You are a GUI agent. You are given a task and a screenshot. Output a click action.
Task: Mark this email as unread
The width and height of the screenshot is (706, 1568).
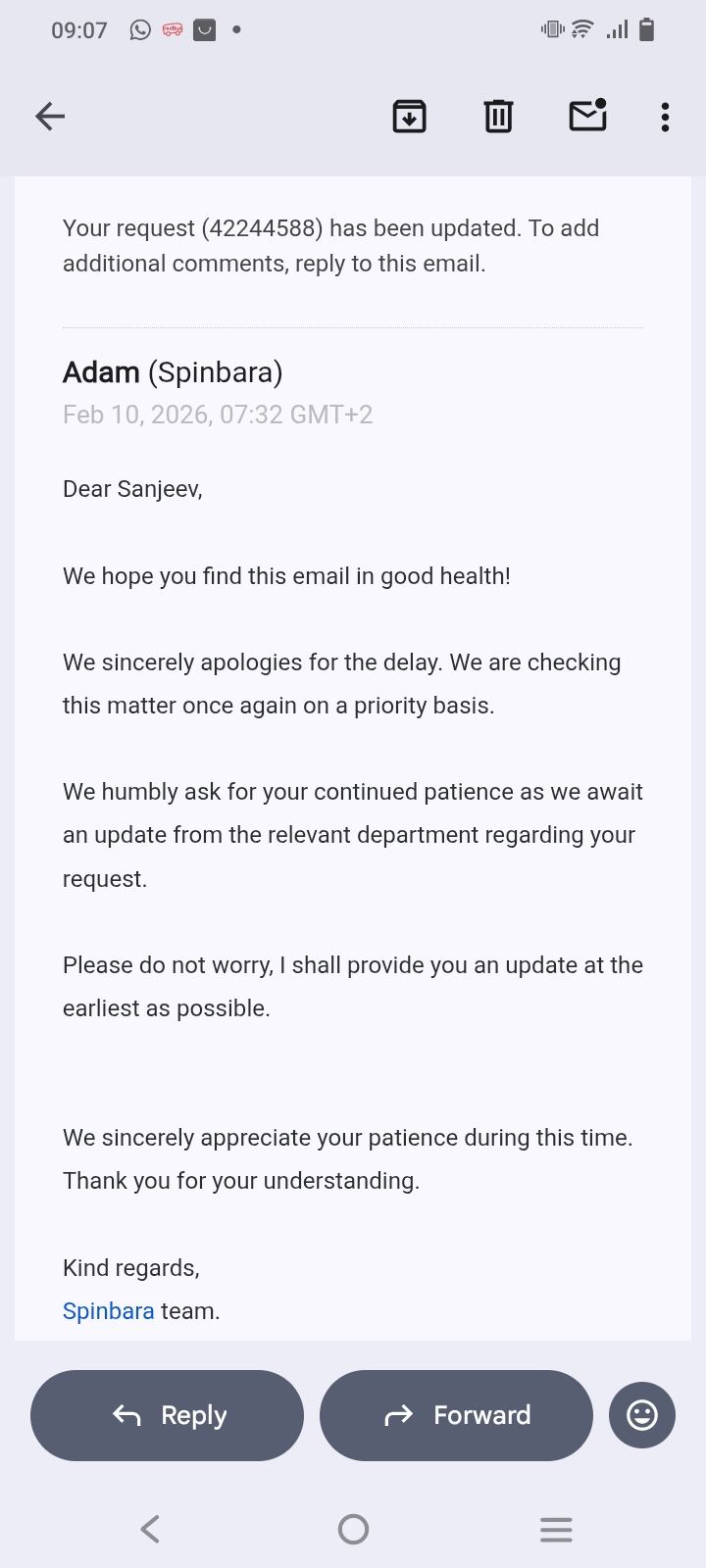[x=587, y=116]
